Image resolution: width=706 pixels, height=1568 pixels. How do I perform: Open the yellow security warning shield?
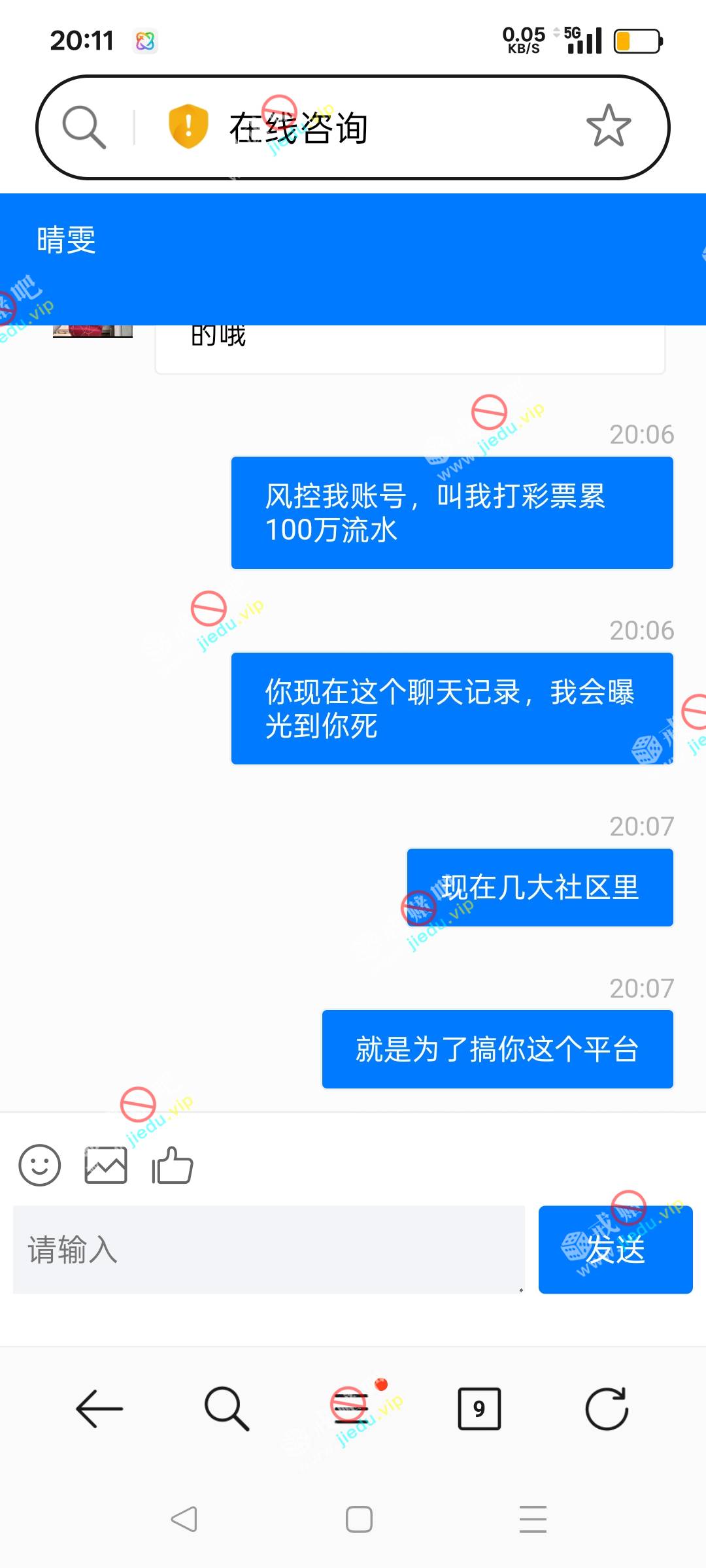[188, 127]
